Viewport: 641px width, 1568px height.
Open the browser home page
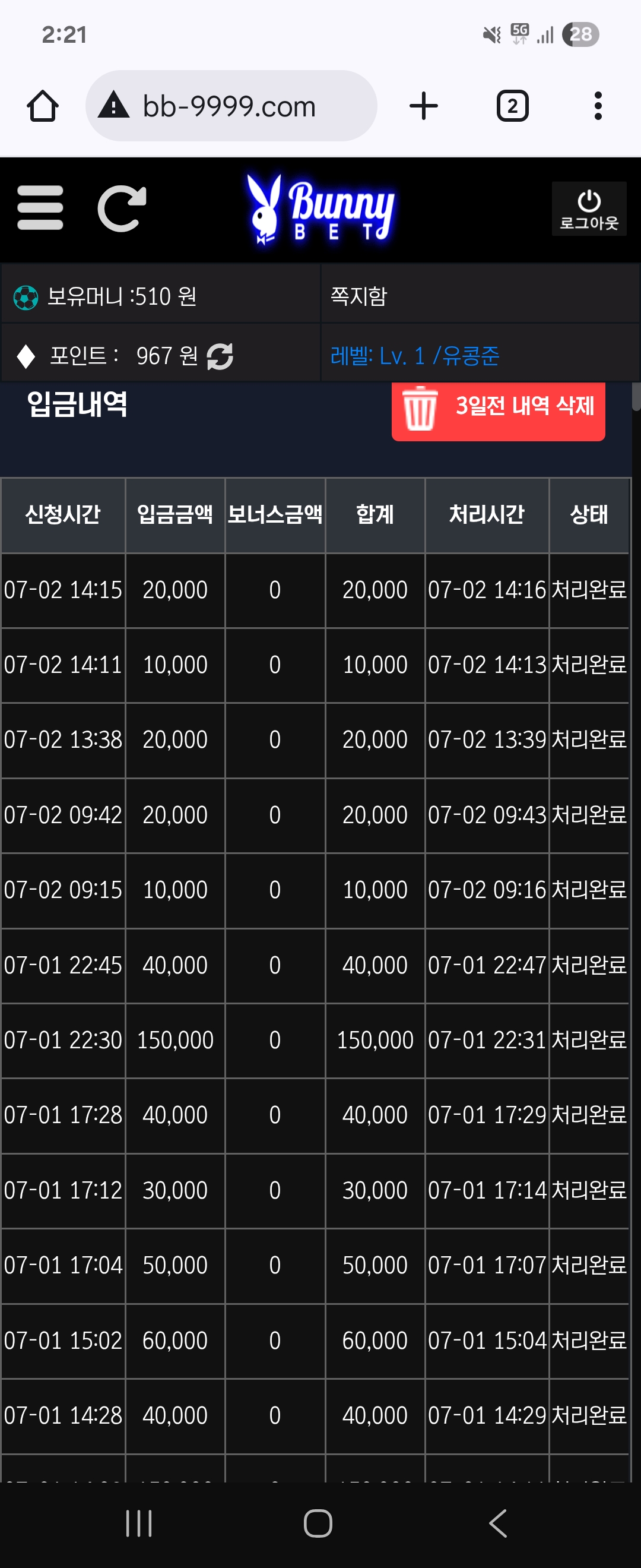(x=43, y=106)
